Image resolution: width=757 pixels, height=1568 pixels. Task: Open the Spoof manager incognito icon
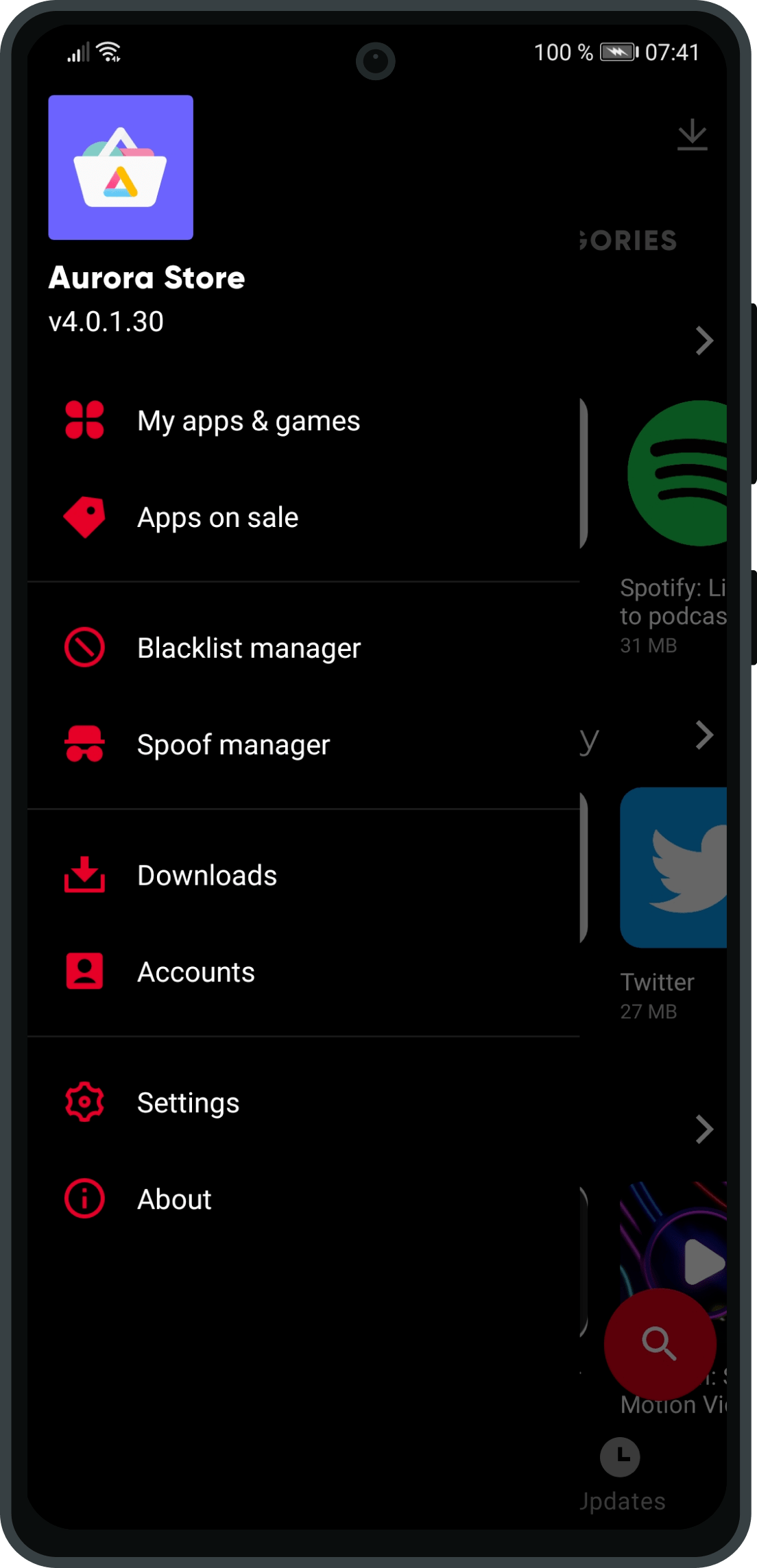84,744
